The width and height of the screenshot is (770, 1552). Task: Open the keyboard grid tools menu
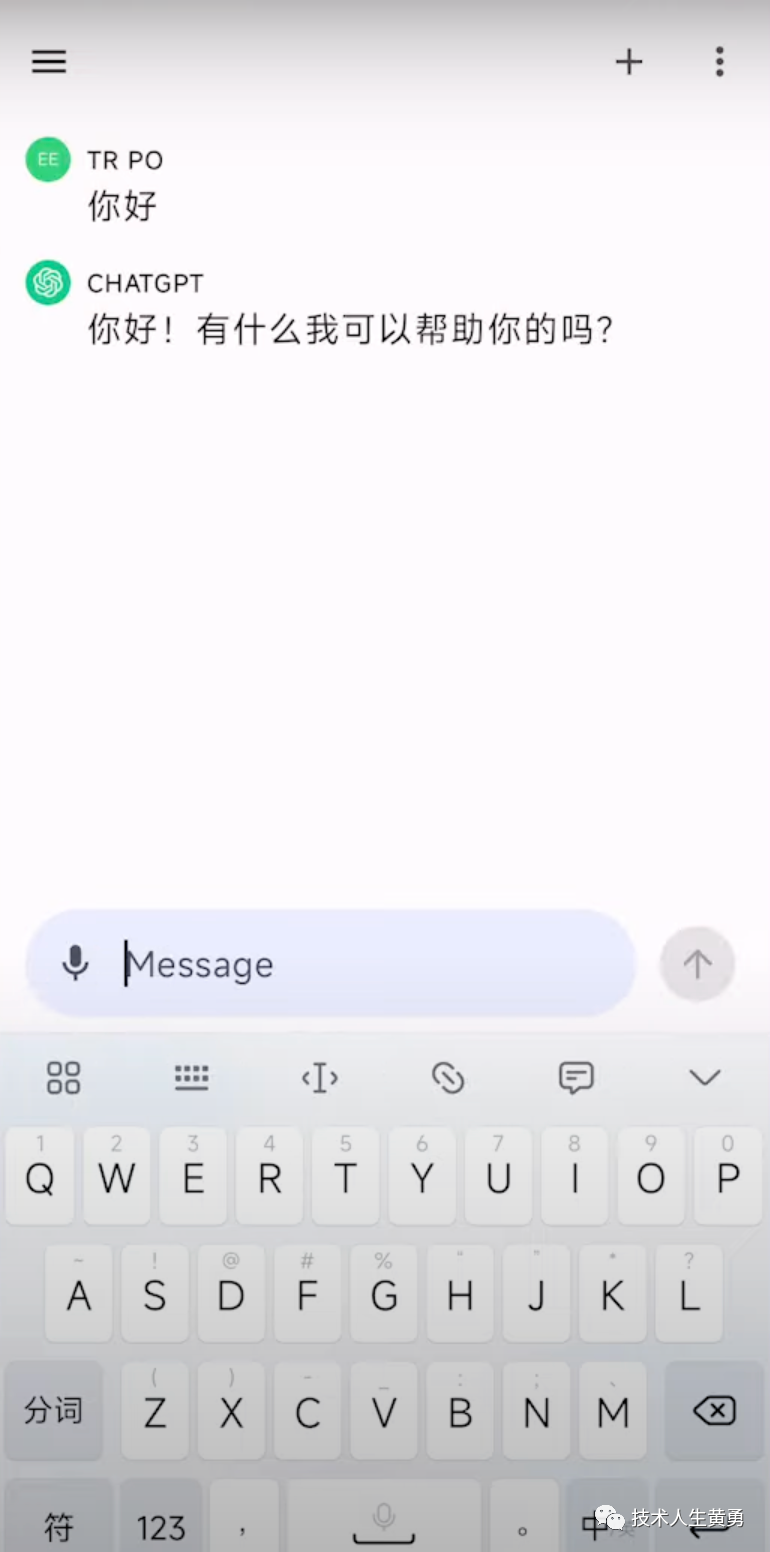[64, 1077]
